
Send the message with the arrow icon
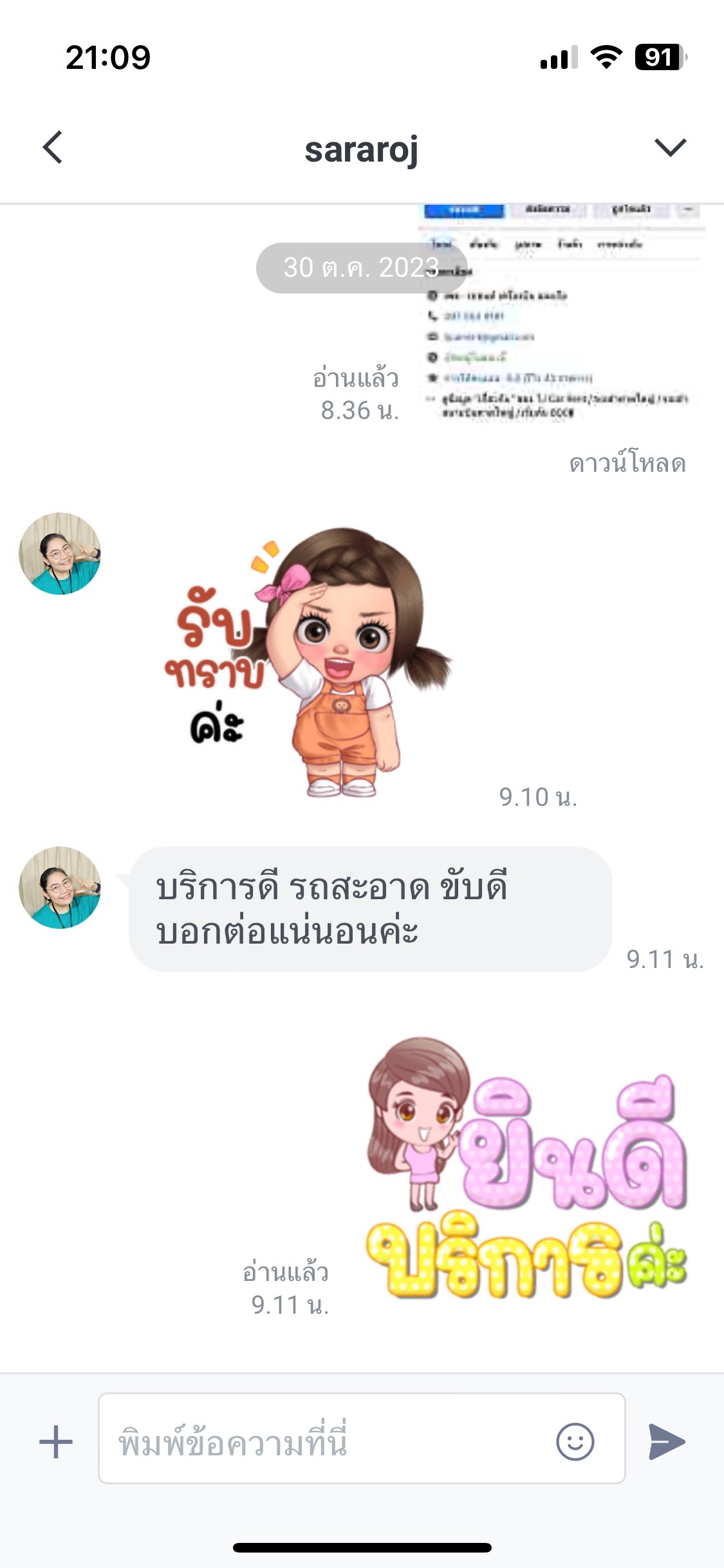click(667, 1441)
